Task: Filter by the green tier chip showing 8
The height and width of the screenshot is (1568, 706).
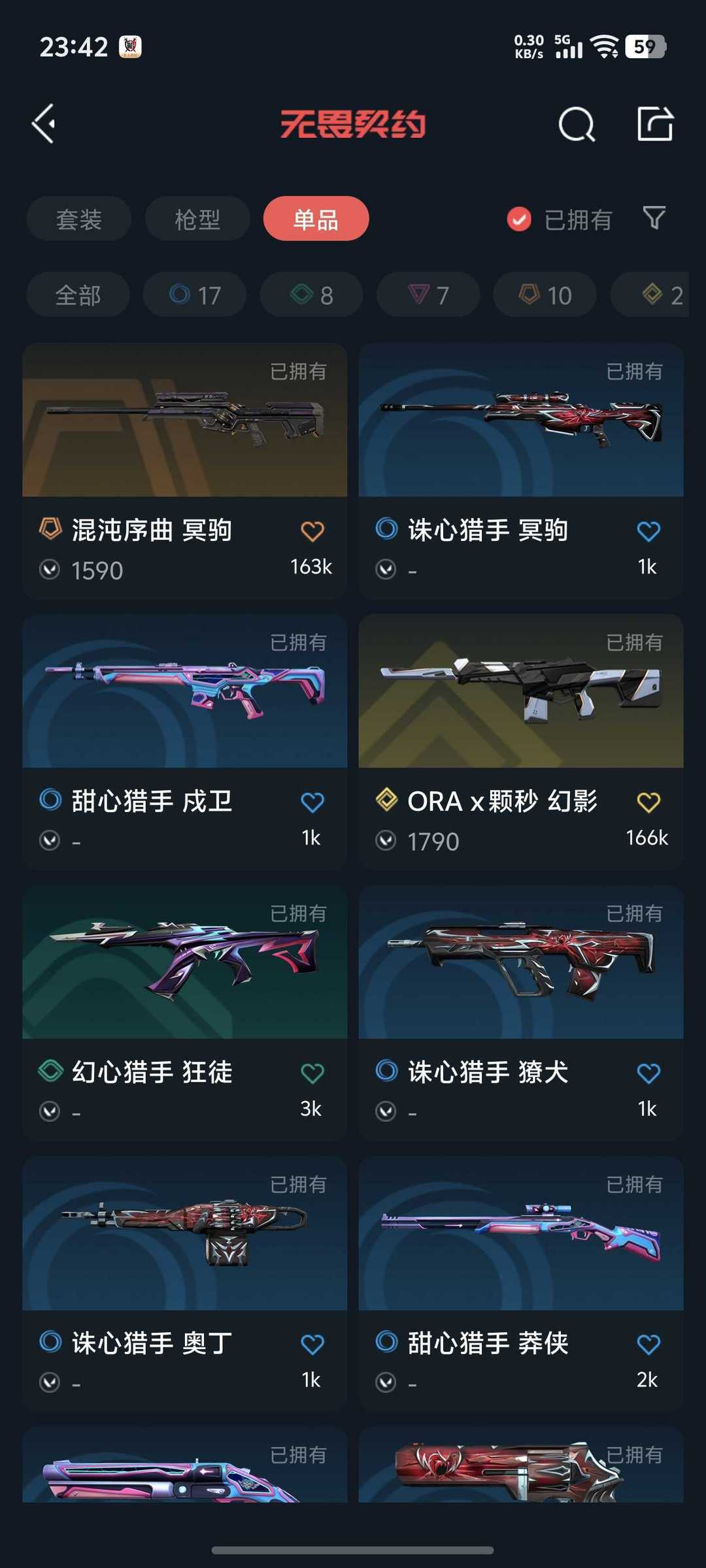Action: tap(311, 295)
